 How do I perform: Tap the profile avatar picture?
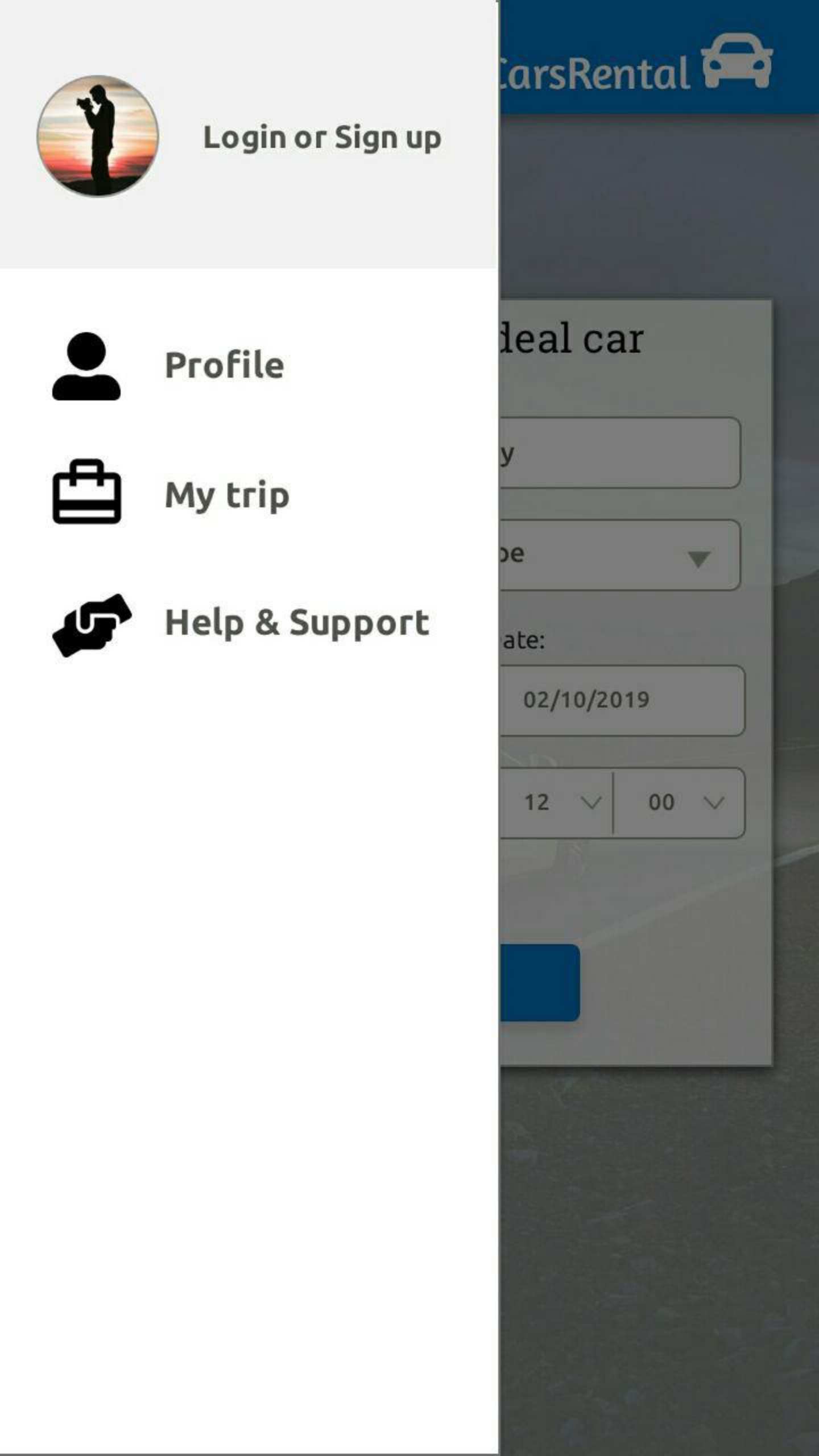pyautogui.click(x=98, y=136)
